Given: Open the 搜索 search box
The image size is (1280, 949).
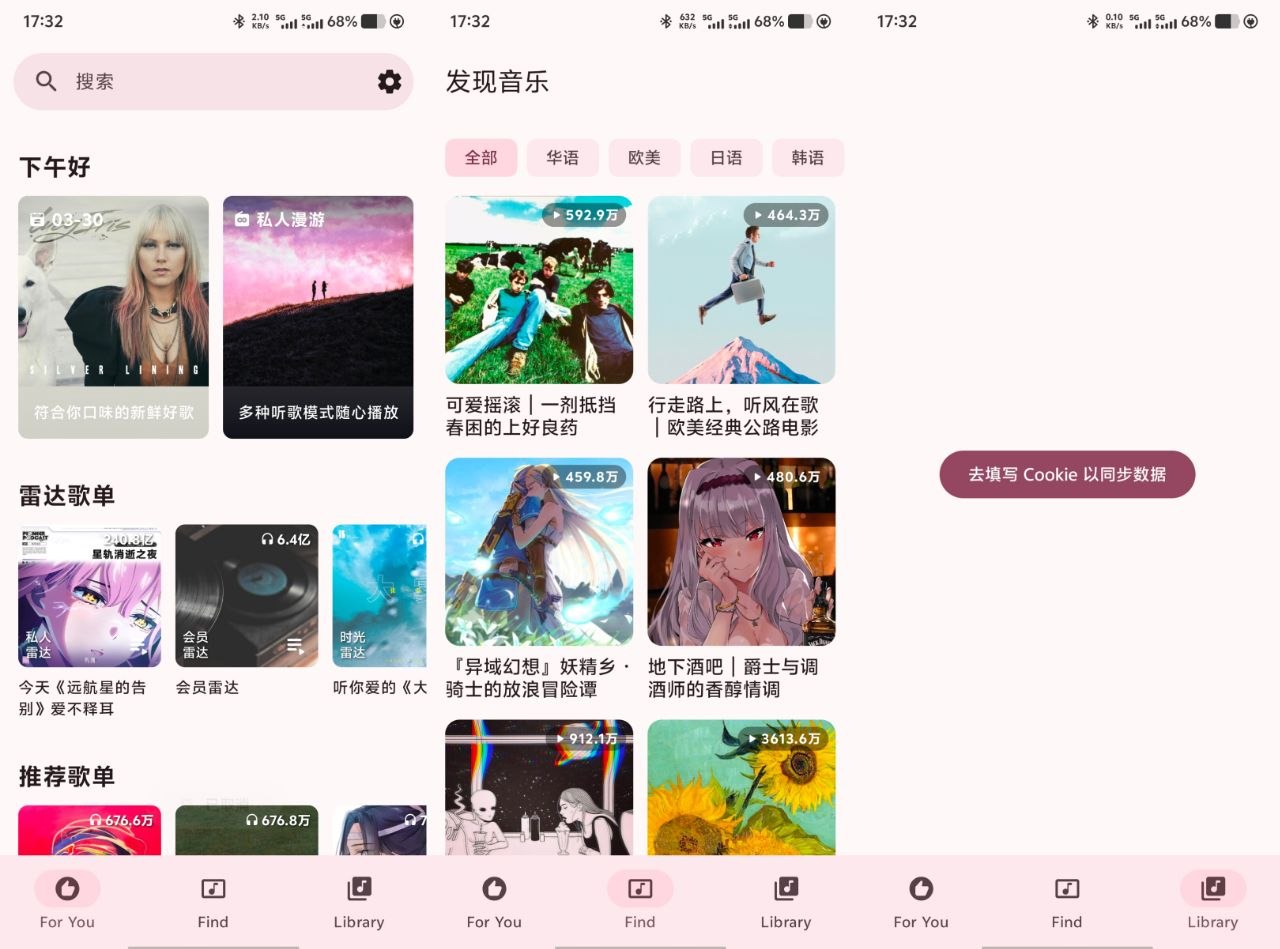Looking at the screenshot, I should tap(200, 82).
